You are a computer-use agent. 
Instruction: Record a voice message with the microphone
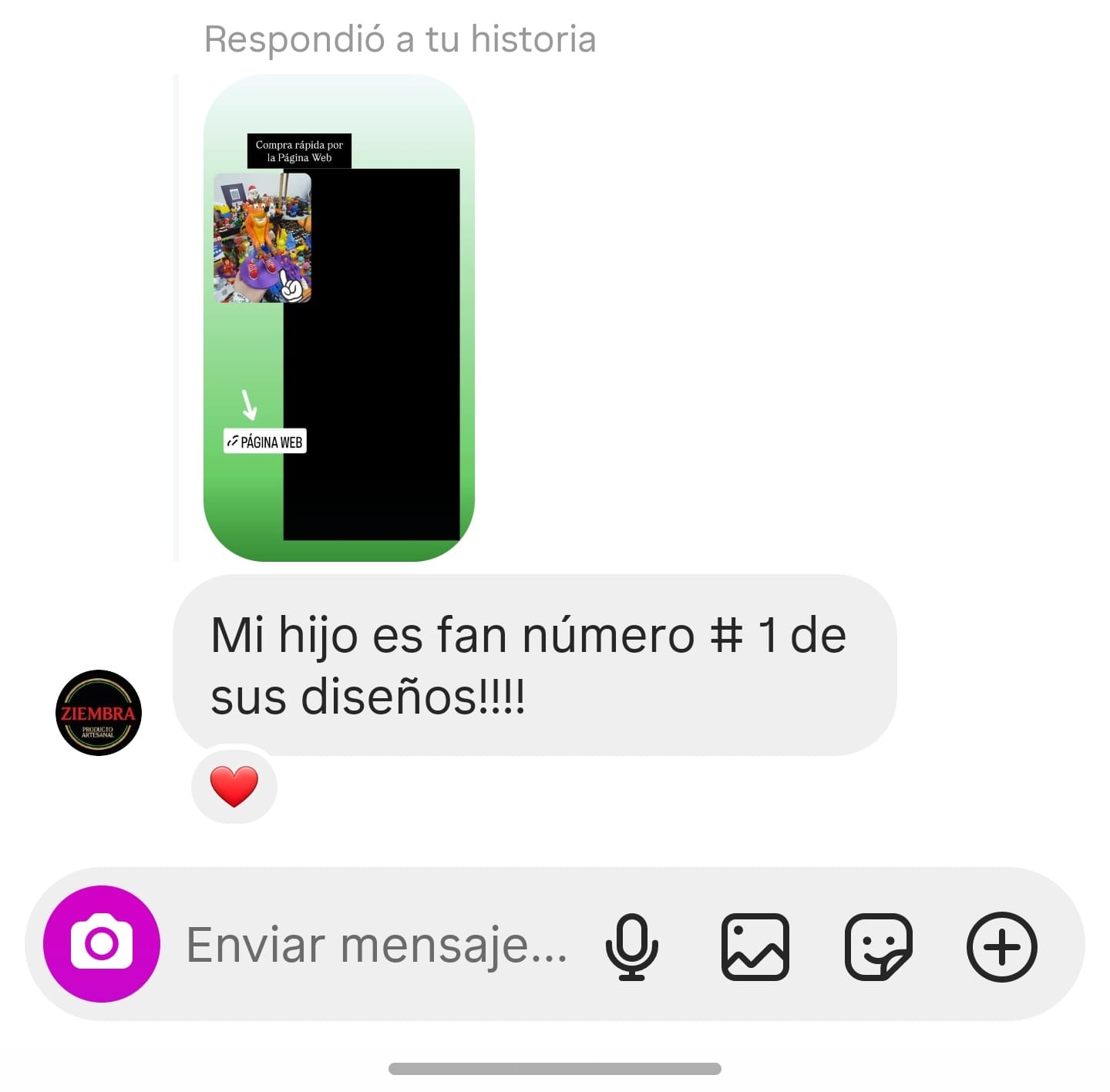632,946
